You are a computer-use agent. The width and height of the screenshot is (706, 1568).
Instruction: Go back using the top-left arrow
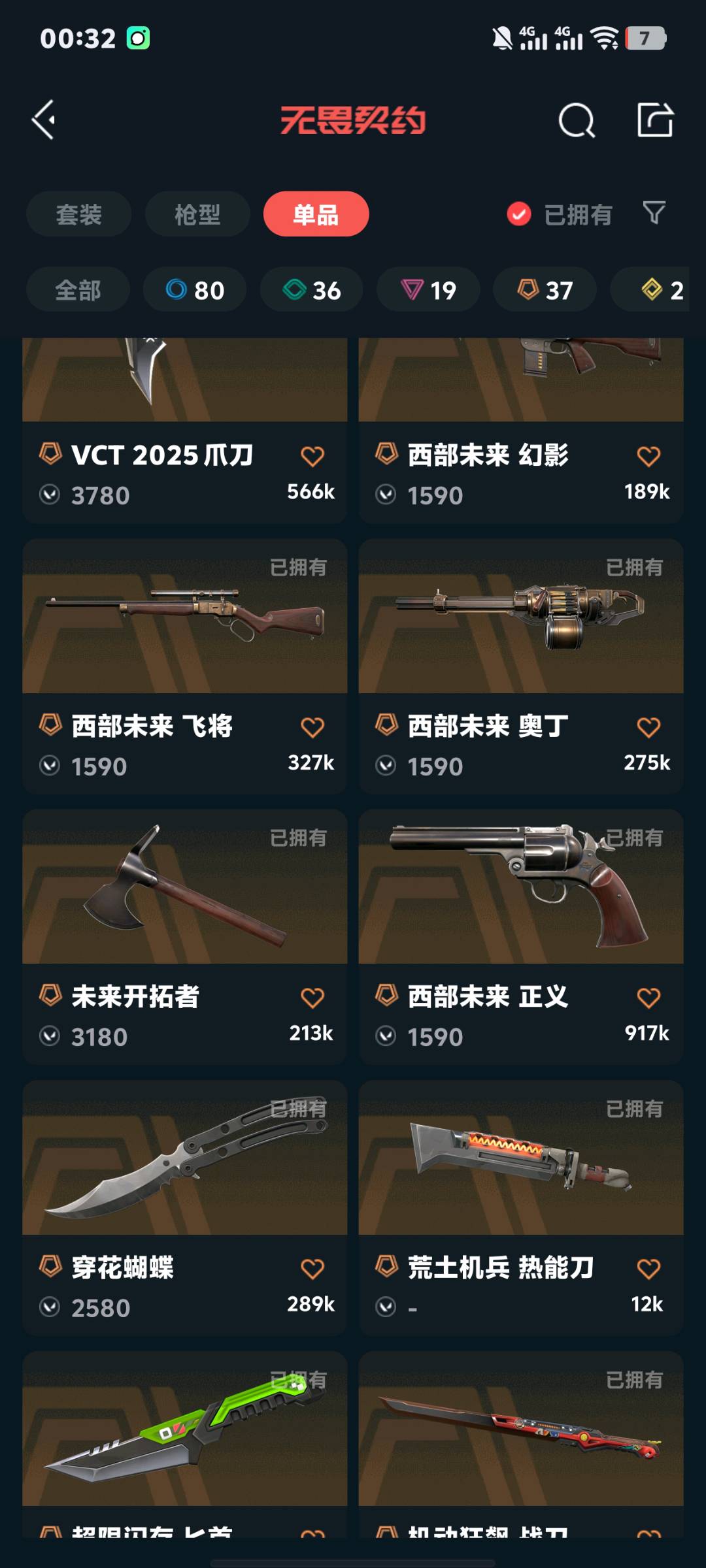click(x=44, y=120)
